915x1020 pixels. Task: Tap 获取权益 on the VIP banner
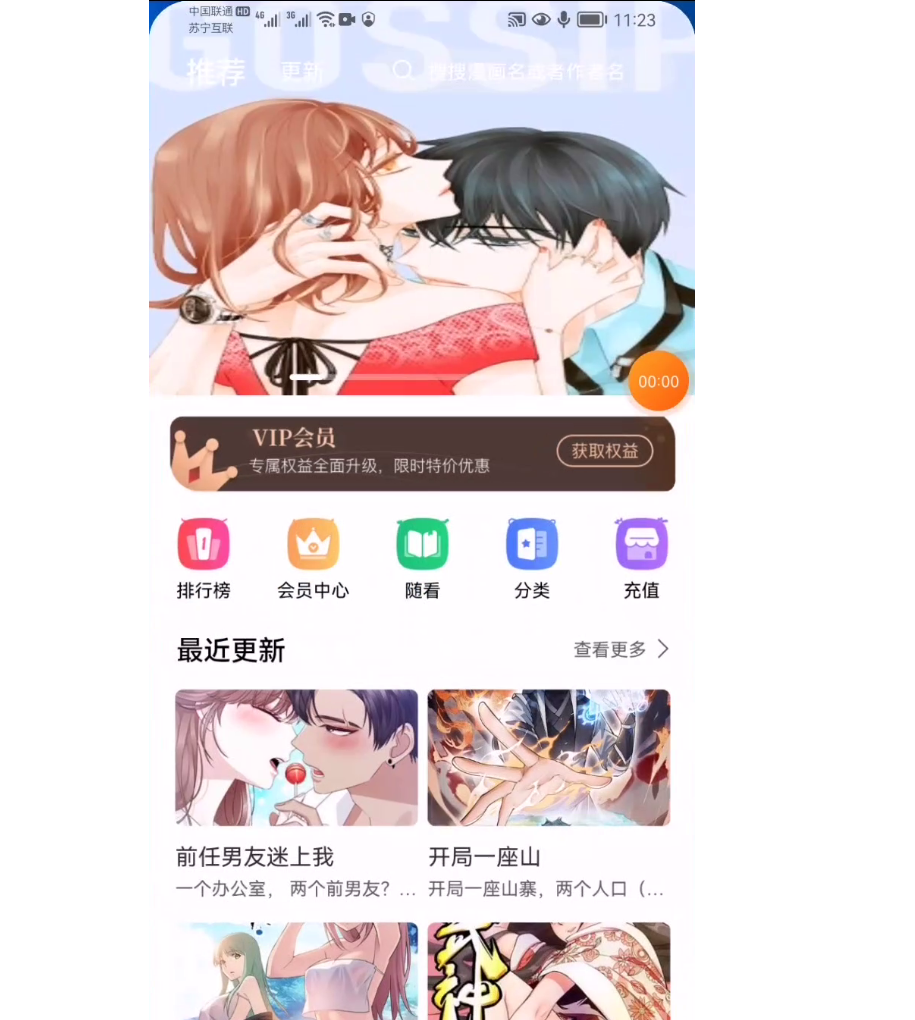pos(604,451)
